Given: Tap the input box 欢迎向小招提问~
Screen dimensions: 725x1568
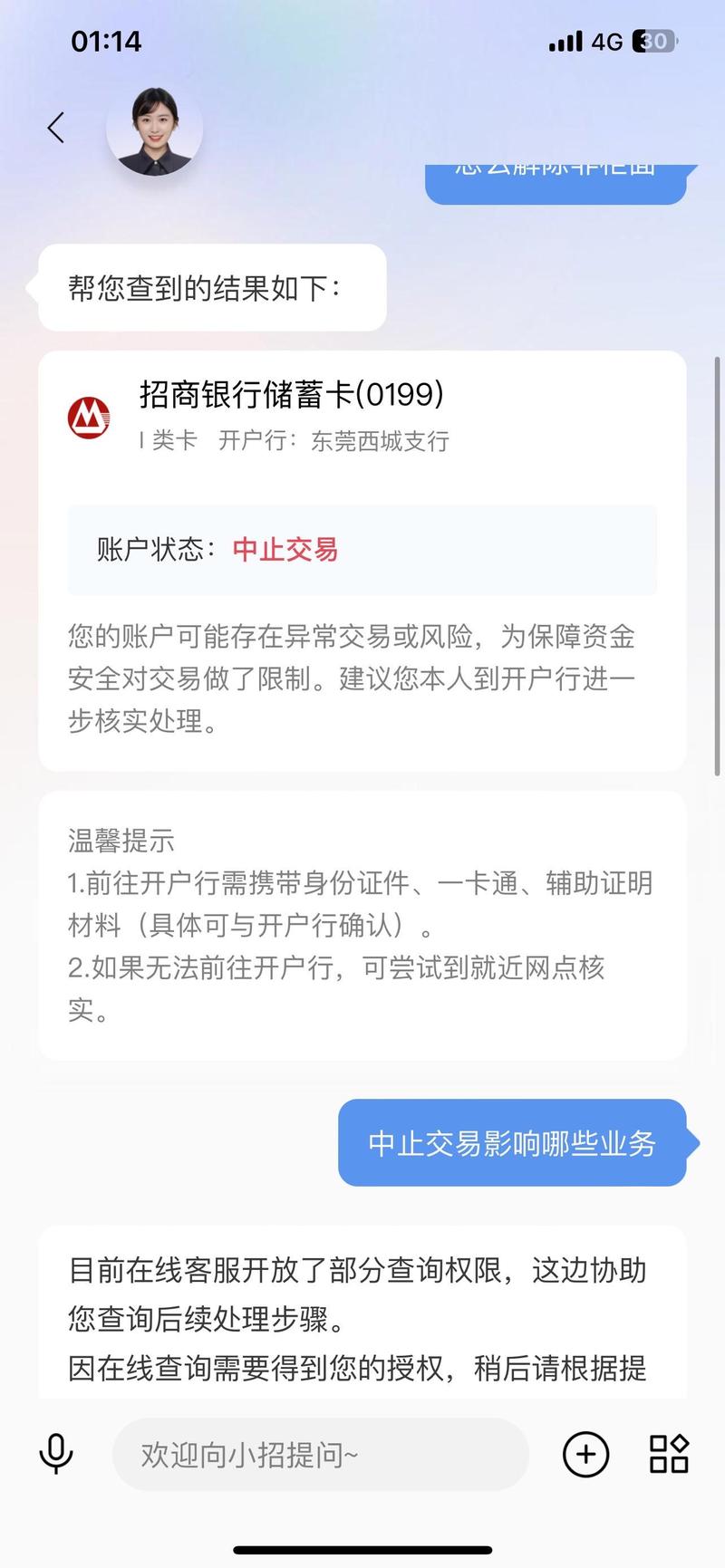Looking at the screenshot, I should [x=319, y=1455].
